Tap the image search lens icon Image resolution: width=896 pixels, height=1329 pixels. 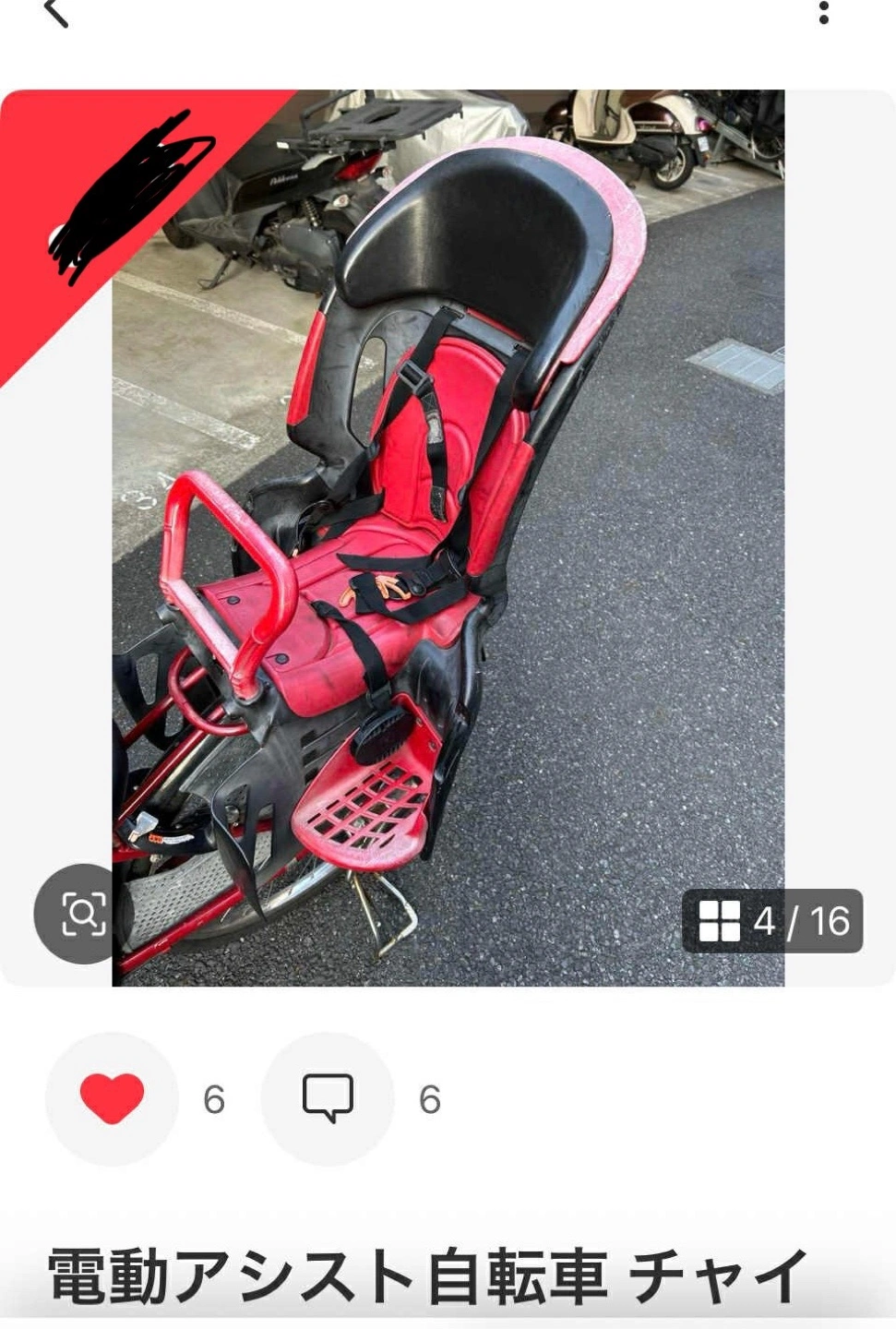point(83,914)
